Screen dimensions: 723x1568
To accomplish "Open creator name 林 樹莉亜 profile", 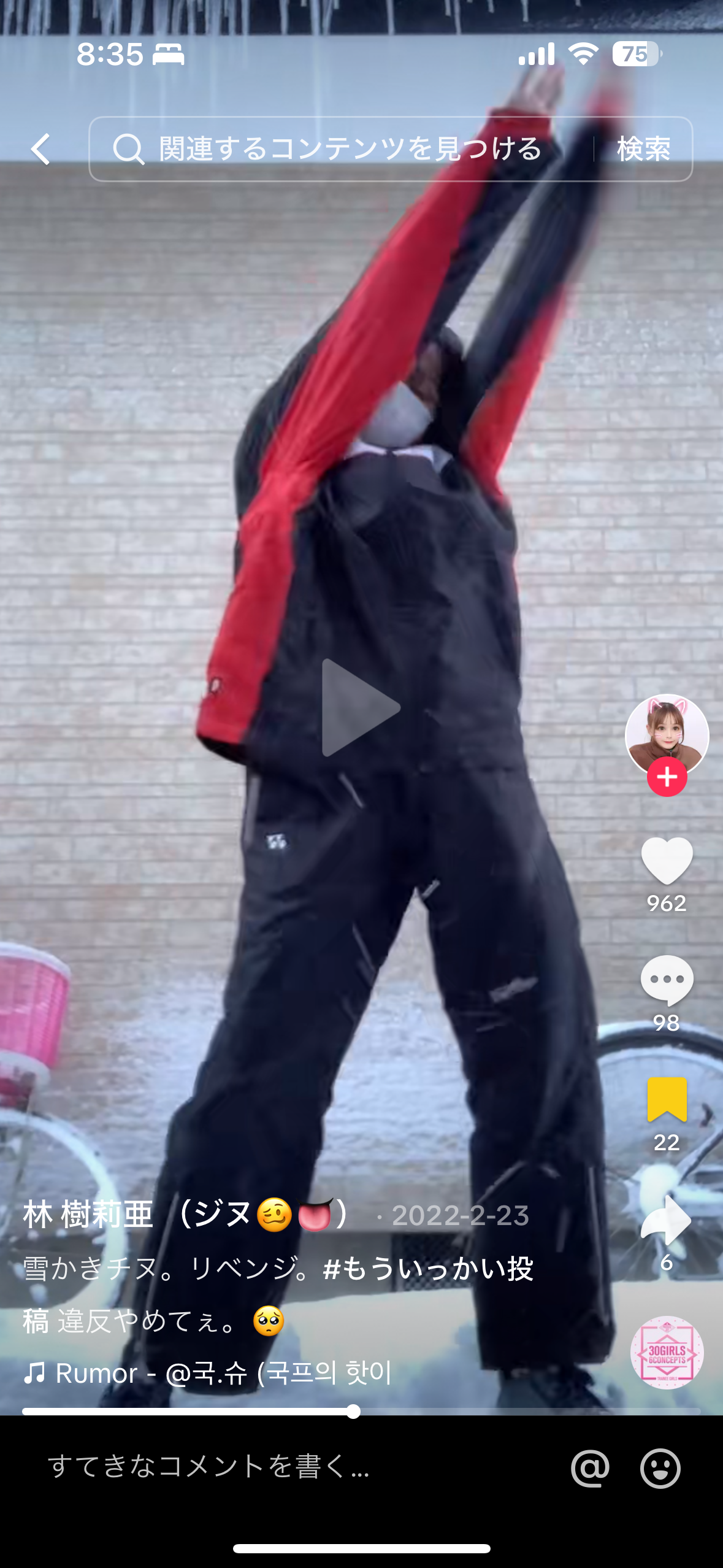I will 89,1215.
